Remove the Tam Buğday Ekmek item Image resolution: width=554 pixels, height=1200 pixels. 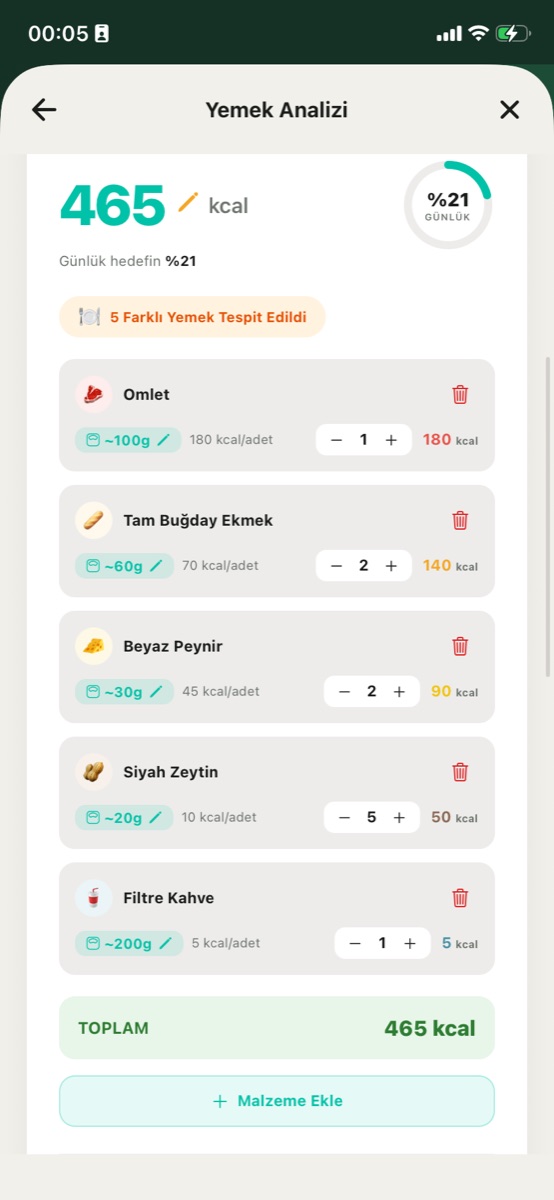click(460, 520)
